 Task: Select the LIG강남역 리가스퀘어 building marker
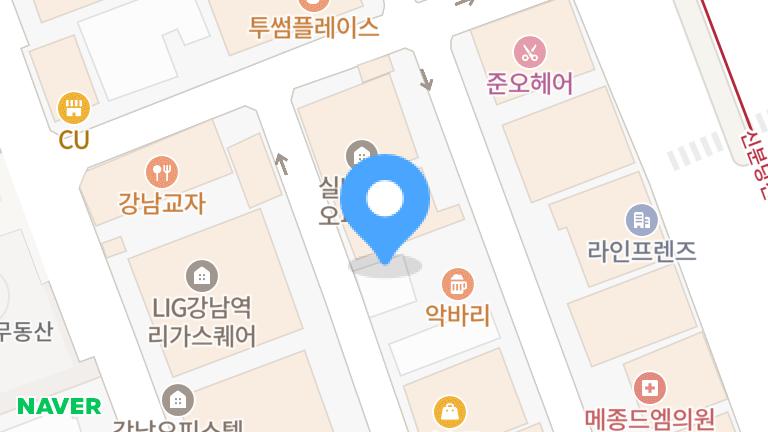(x=203, y=275)
